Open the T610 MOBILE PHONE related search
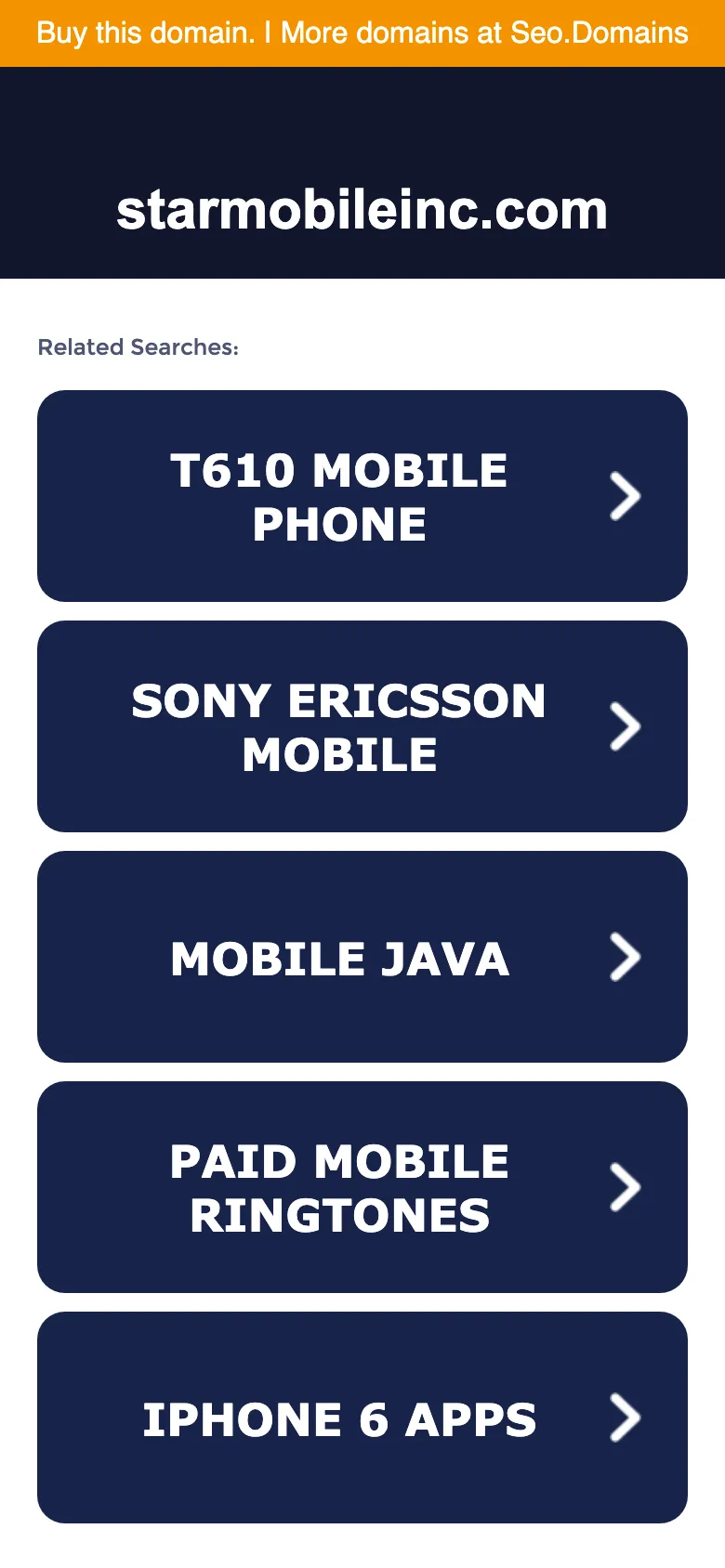The height and width of the screenshot is (1568, 725). tap(339, 497)
